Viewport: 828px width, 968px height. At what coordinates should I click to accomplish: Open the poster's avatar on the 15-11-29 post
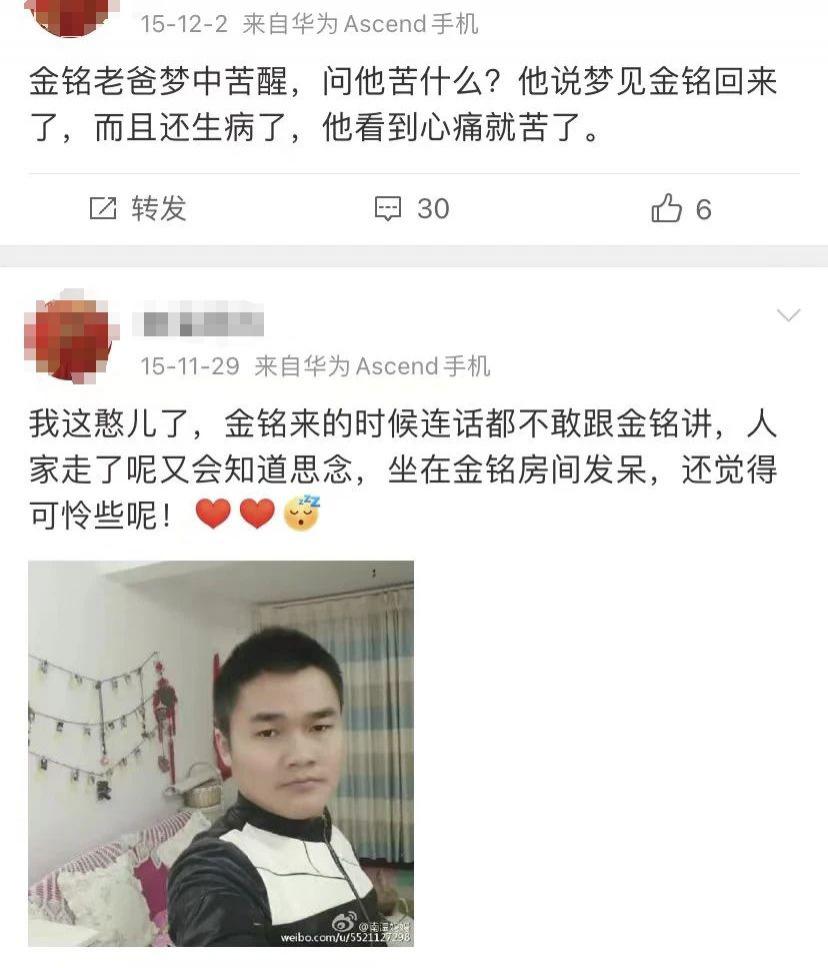coord(67,338)
